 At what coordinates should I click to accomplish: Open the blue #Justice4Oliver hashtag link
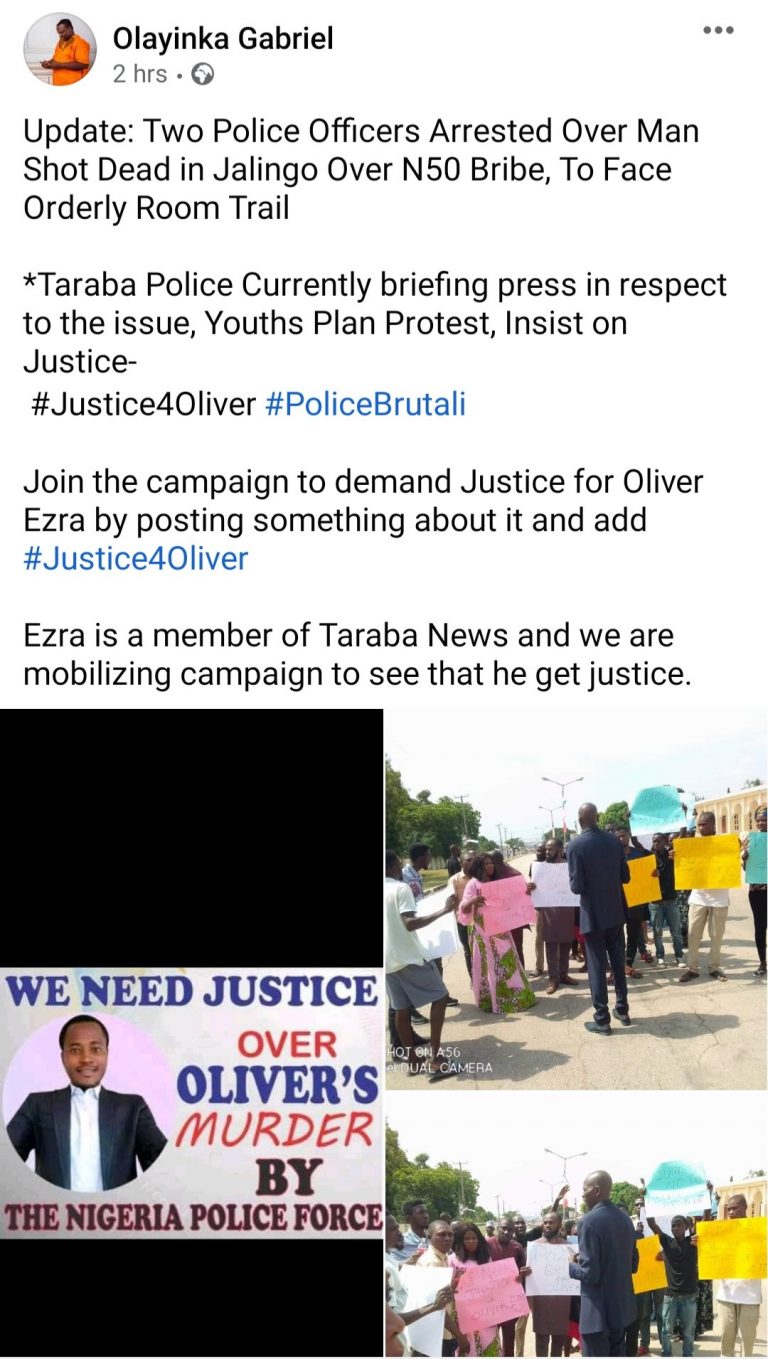coord(135,558)
